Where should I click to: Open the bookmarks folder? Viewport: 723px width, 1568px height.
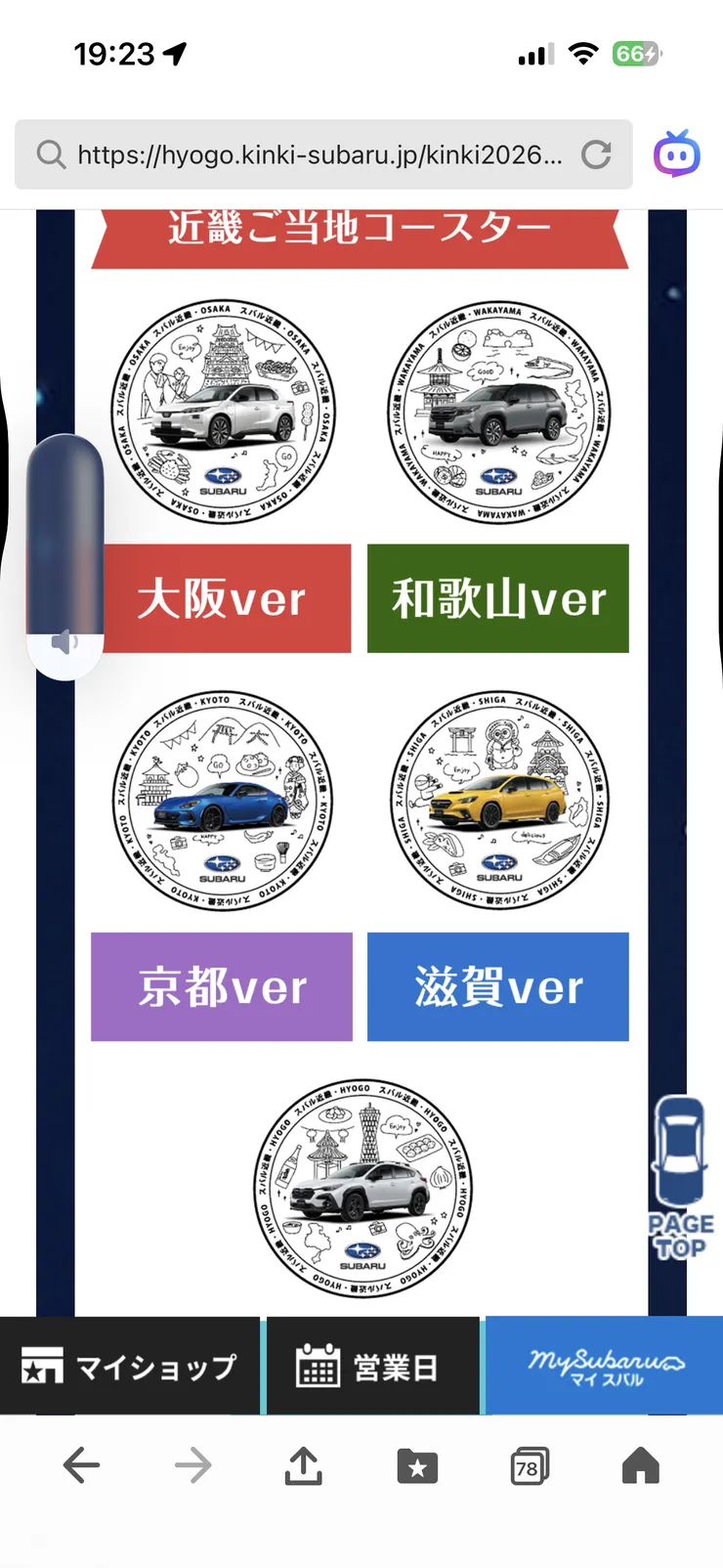(417, 1466)
